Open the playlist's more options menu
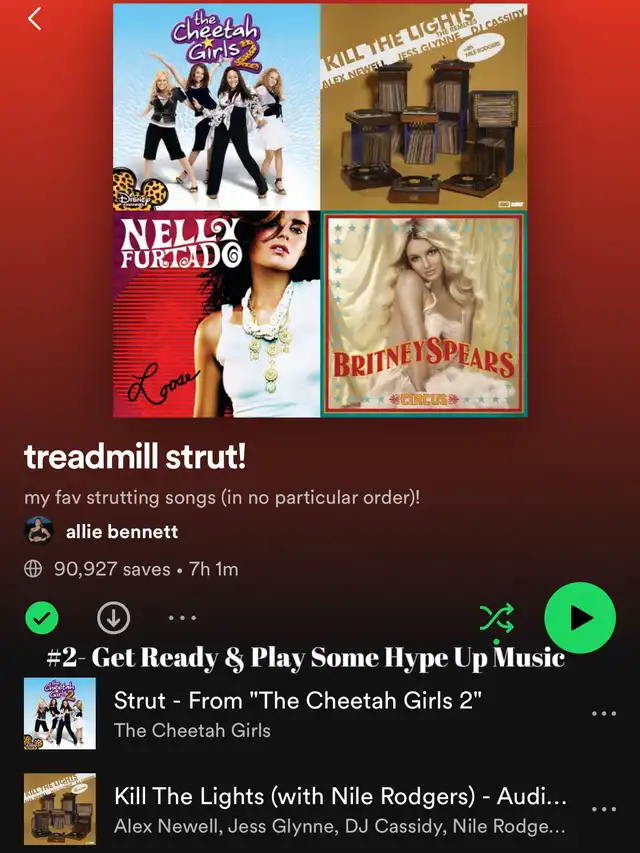 pos(182,618)
